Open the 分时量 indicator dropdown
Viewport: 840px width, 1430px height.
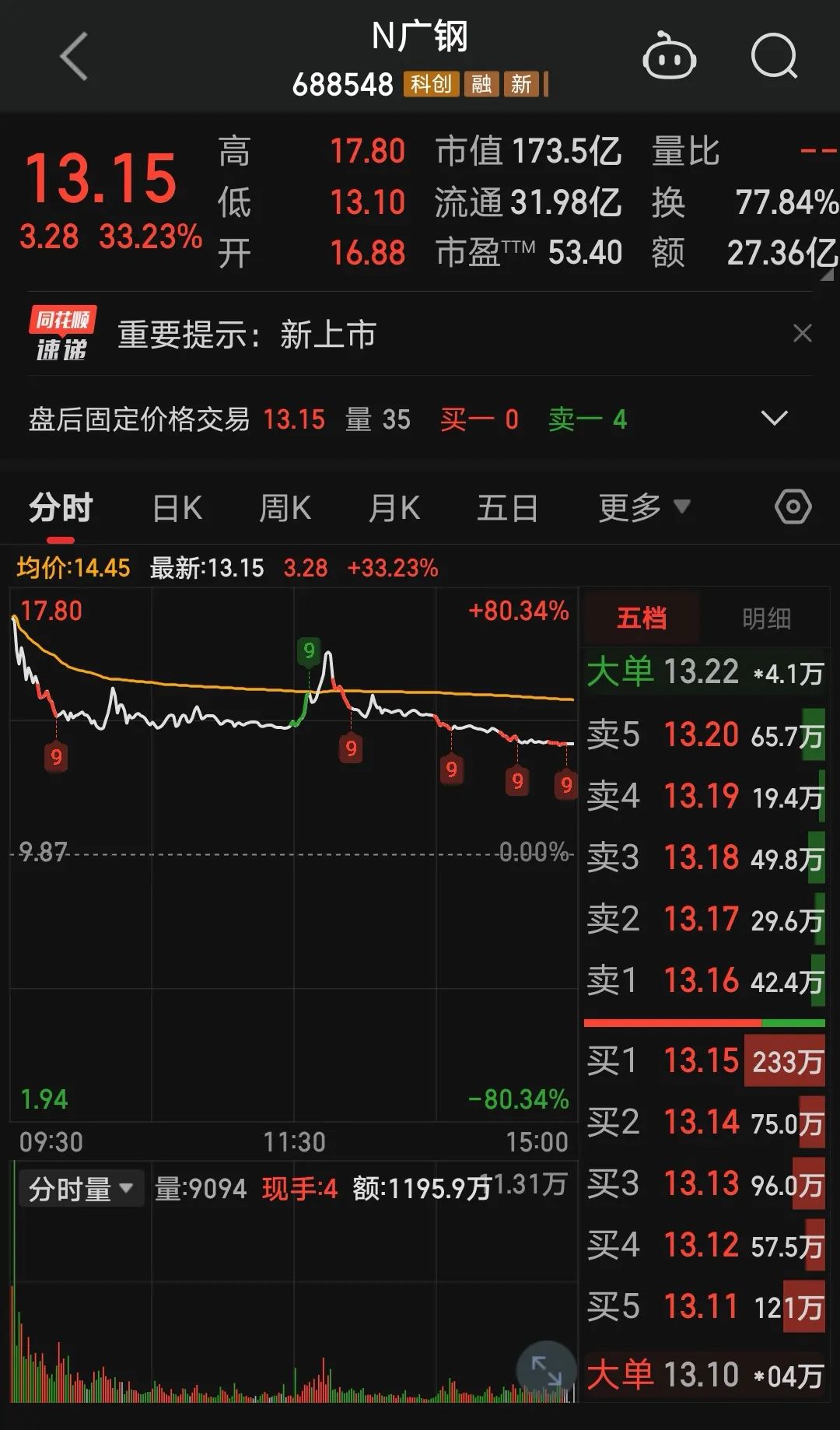(81, 1189)
